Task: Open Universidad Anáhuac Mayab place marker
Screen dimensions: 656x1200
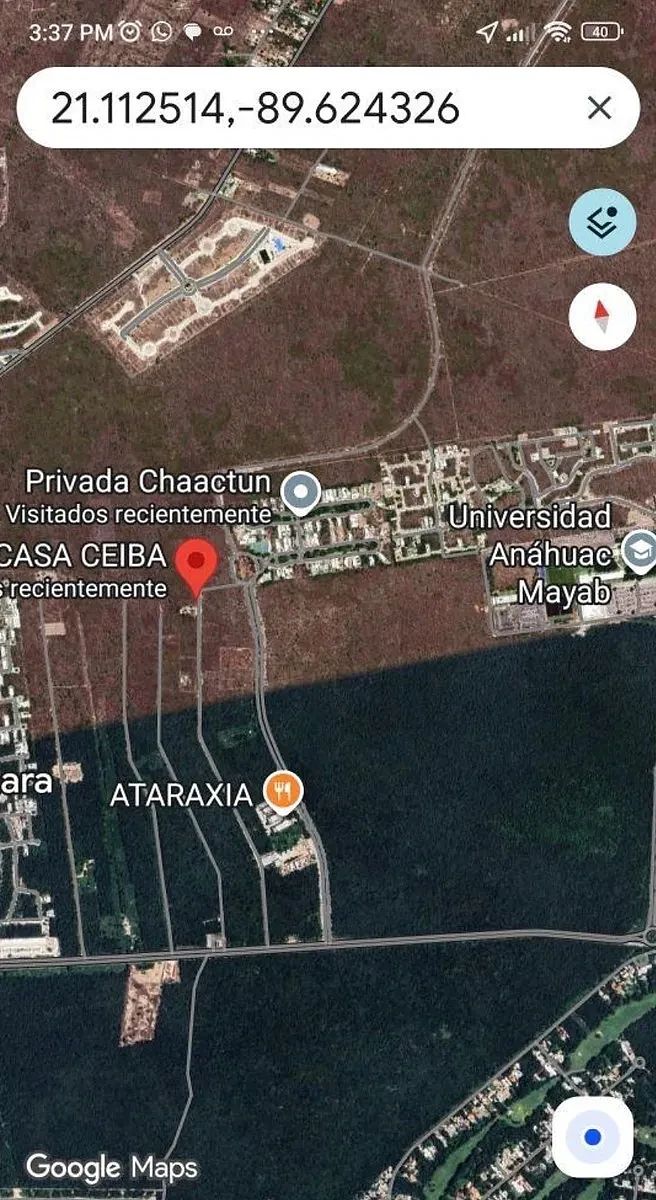Action: click(638, 549)
